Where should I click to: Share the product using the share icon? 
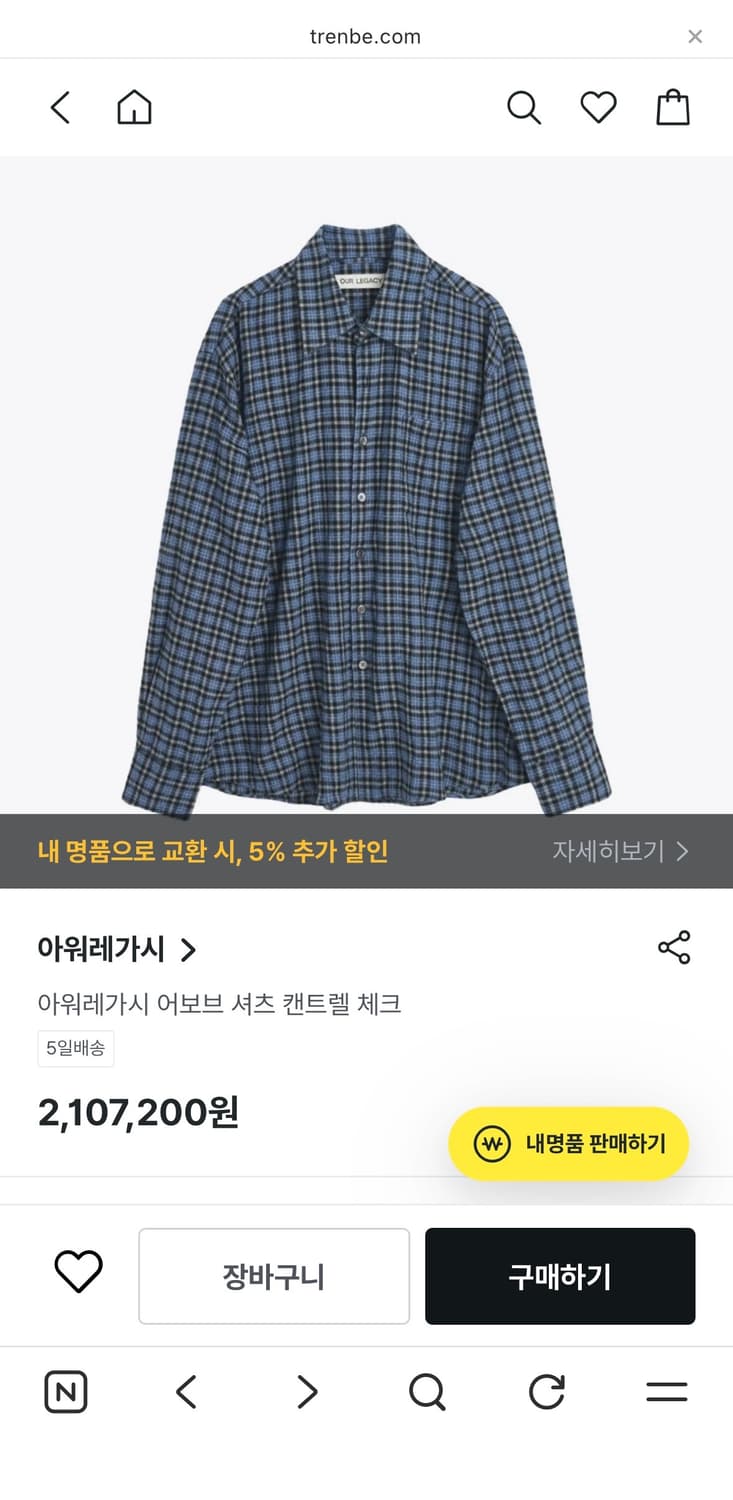click(674, 948)
